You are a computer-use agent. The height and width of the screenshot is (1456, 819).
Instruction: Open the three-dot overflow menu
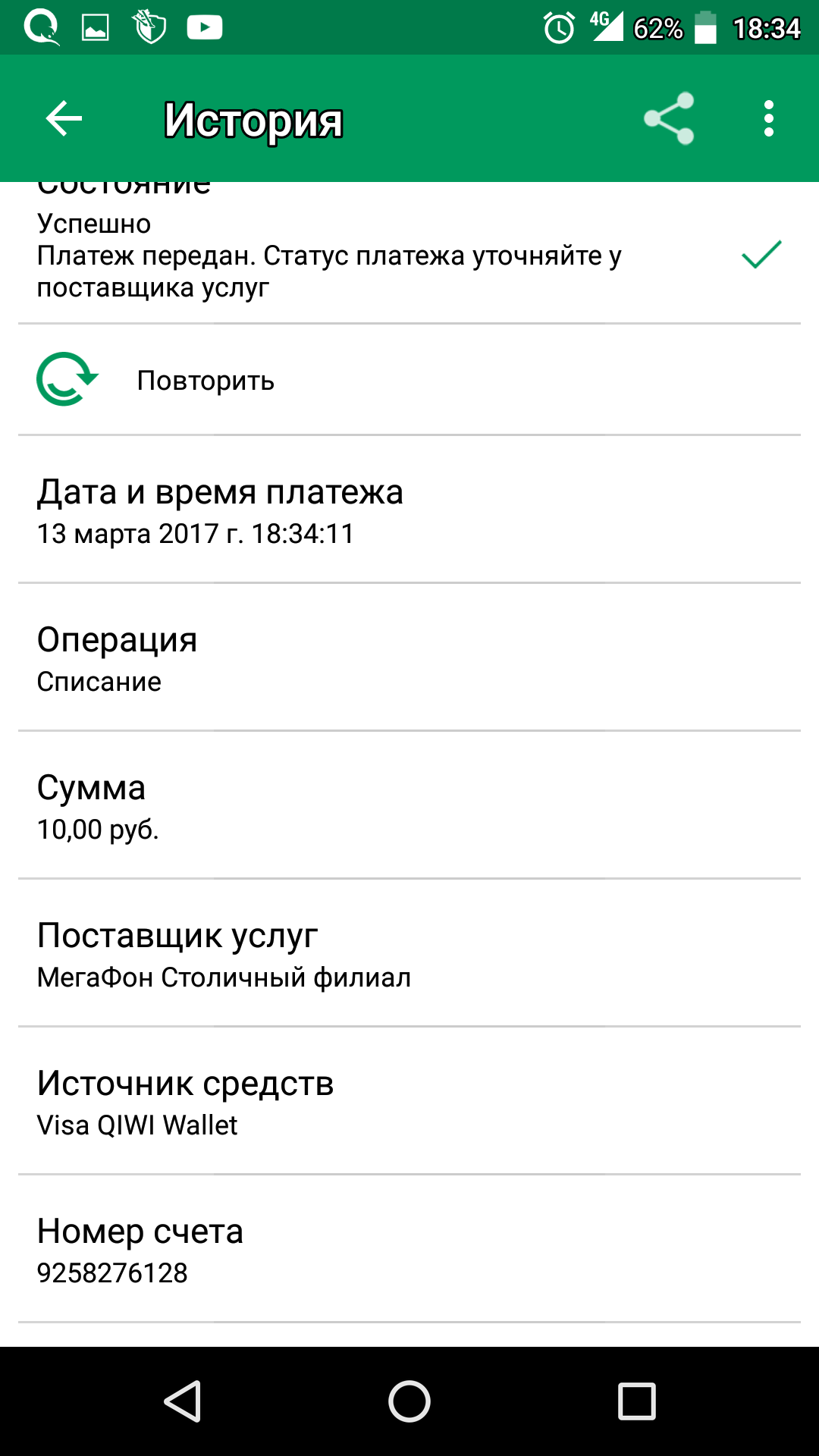click(768, 119)
